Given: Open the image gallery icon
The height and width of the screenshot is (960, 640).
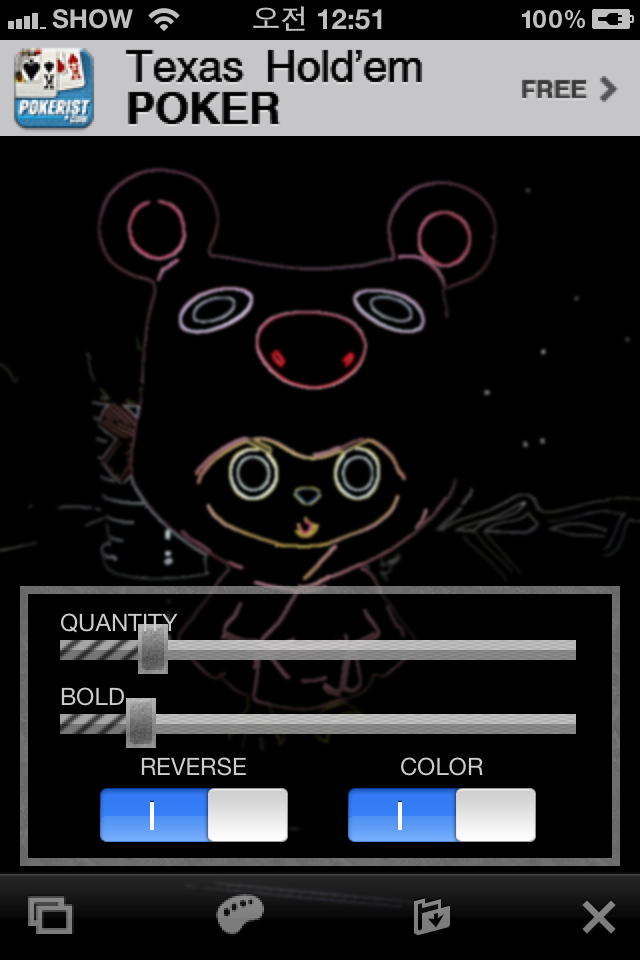Looking at the screenshot, I should click(x=50, y=915).
